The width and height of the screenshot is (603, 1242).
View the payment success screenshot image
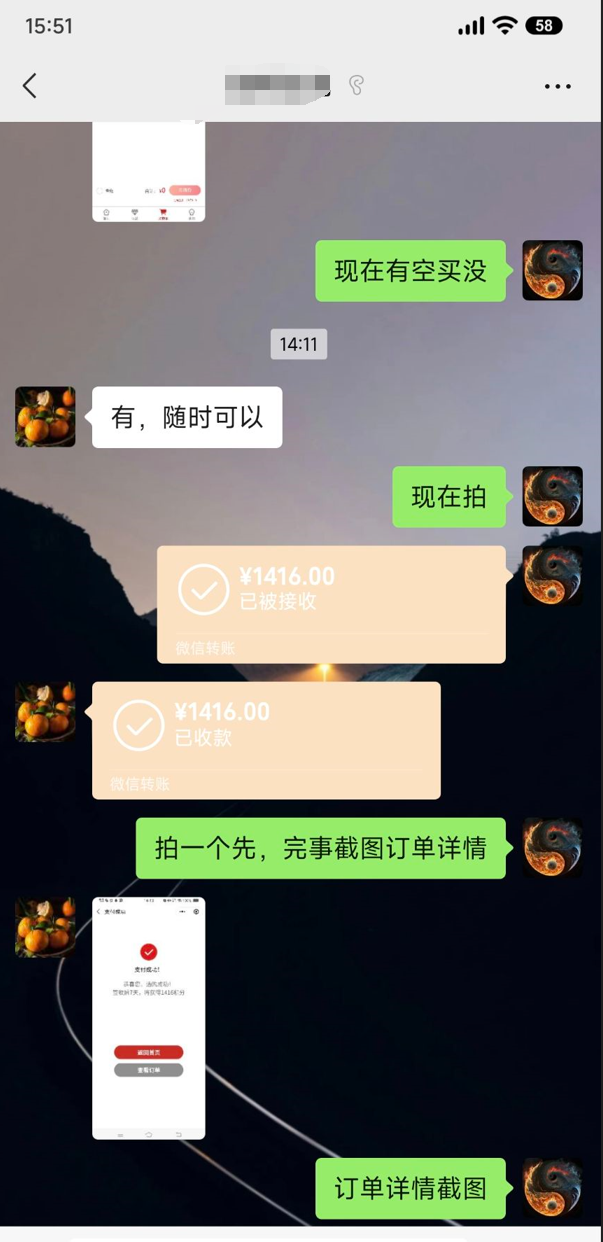[x=148, y=1017]
